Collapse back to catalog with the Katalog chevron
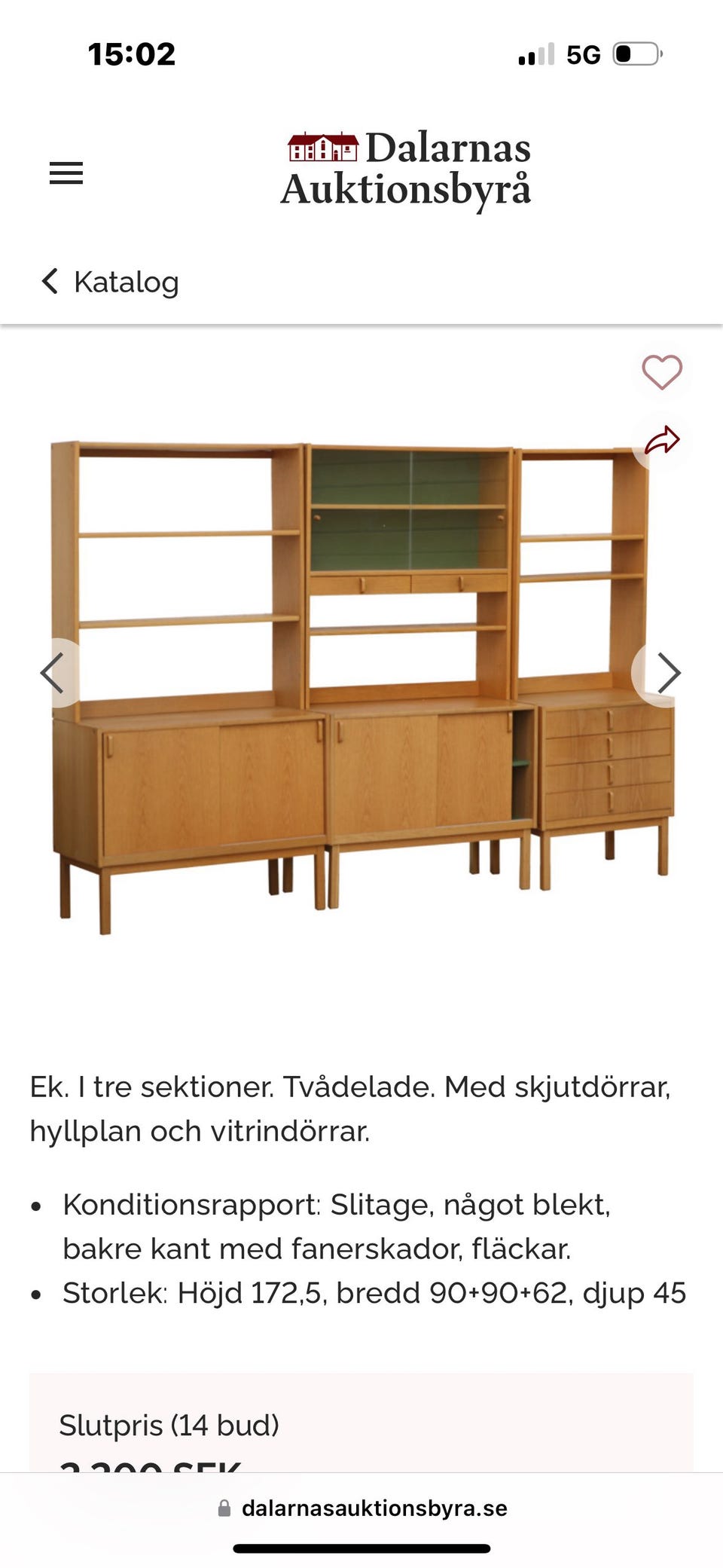Viewport: 723px width, 1568px height. click(x=50, y=282)
